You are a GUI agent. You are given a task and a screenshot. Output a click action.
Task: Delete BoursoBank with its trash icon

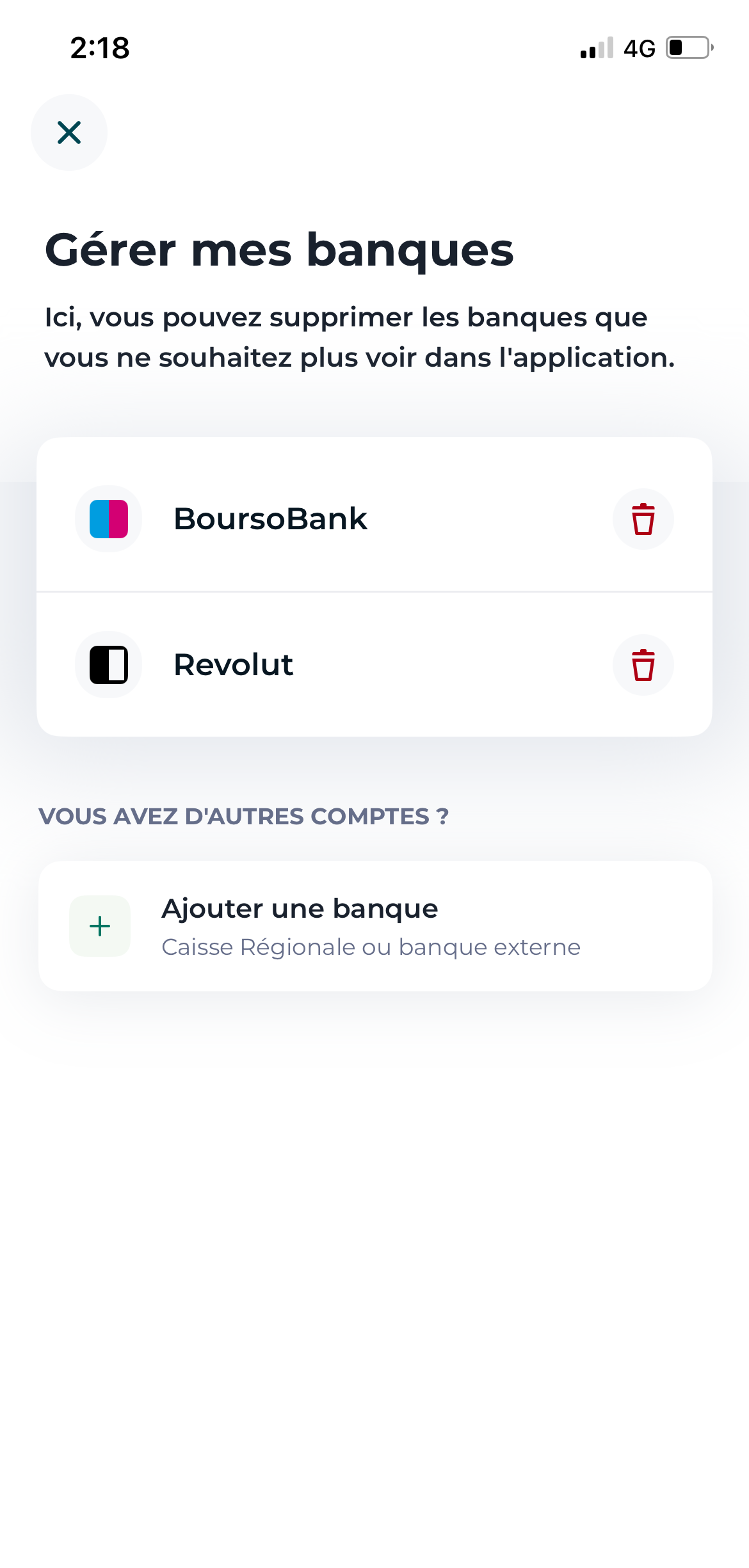(643, 519)
